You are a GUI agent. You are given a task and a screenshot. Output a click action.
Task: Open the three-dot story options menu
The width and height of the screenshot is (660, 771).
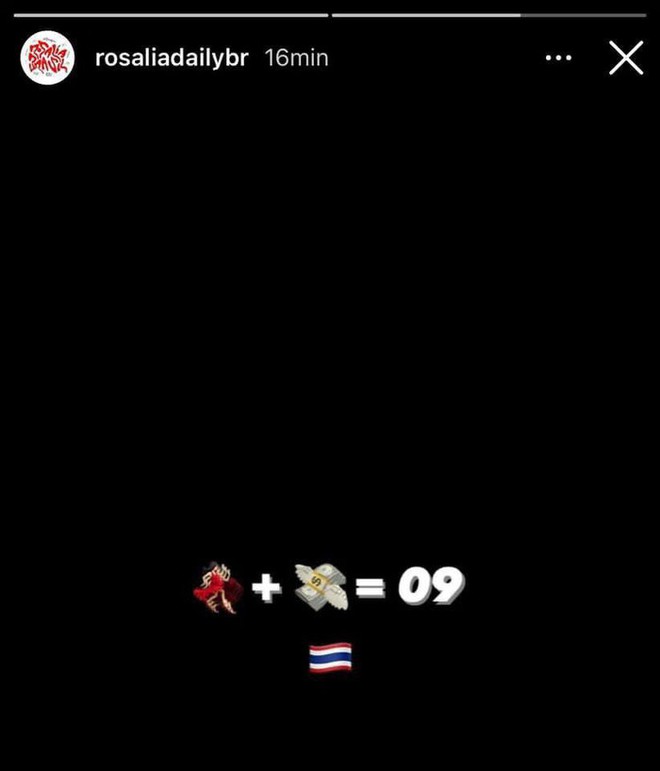pos(558,58)
